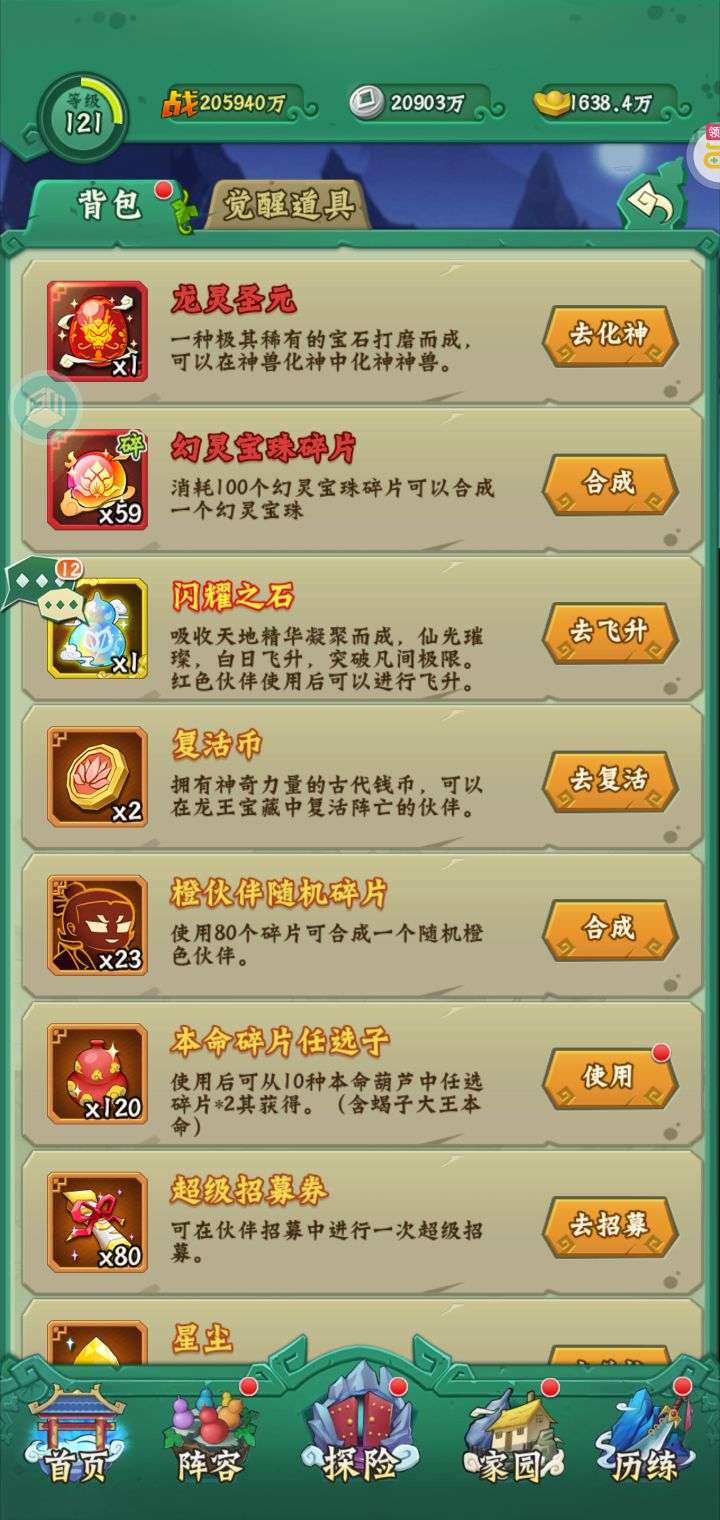Tap 去招募 for 超级招募券
Viewport: 720px width, 1520px height.
610,1227
